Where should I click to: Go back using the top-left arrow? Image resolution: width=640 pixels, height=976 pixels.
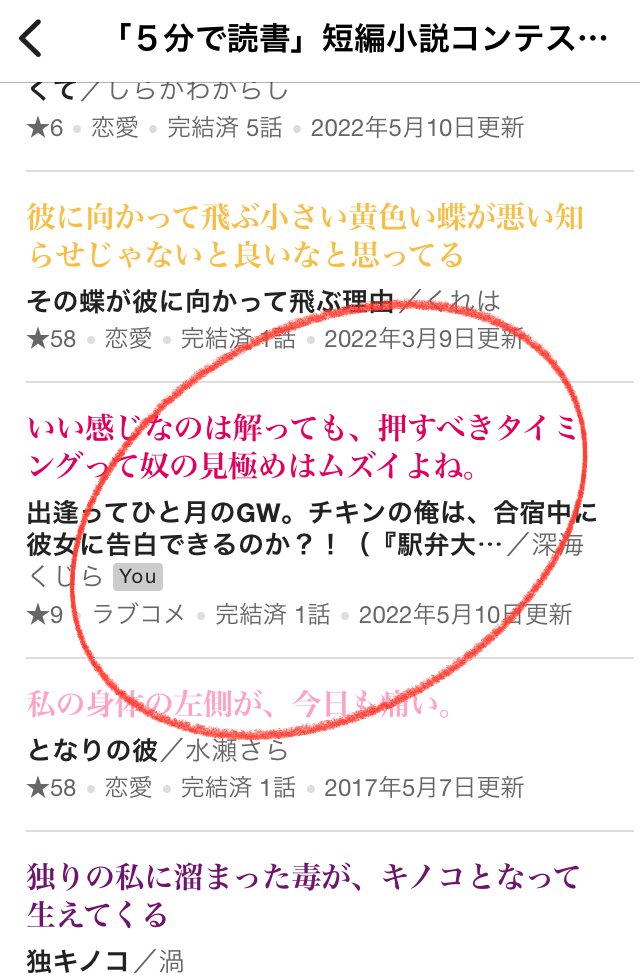pyautogui.click(x=32, y=40)
